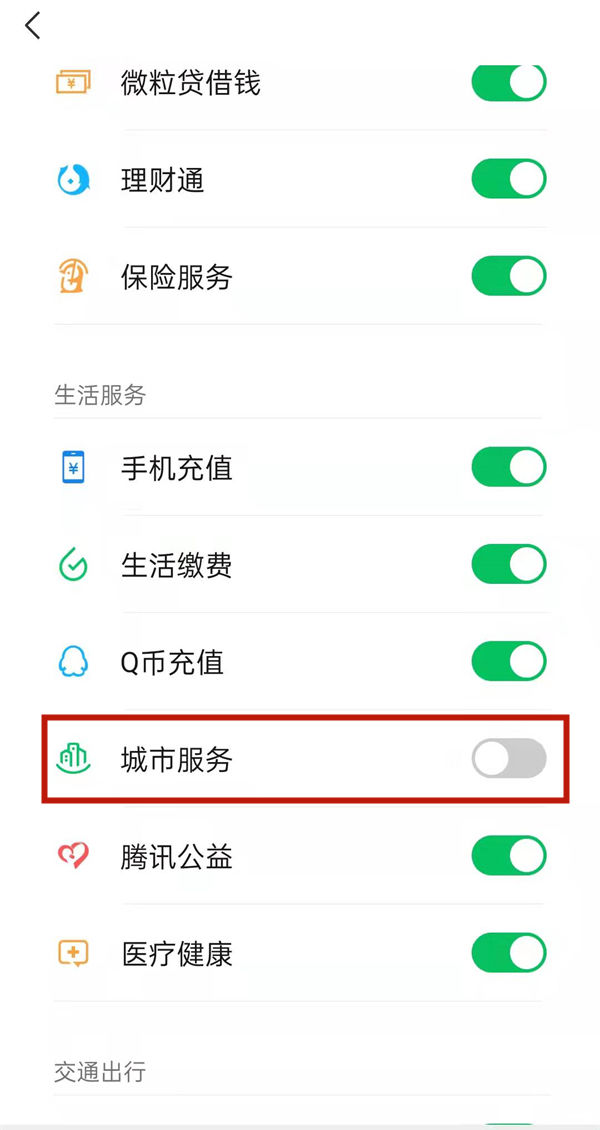Toggle off 手机充值
600x1130 pixels.
(x=509, y=467)
